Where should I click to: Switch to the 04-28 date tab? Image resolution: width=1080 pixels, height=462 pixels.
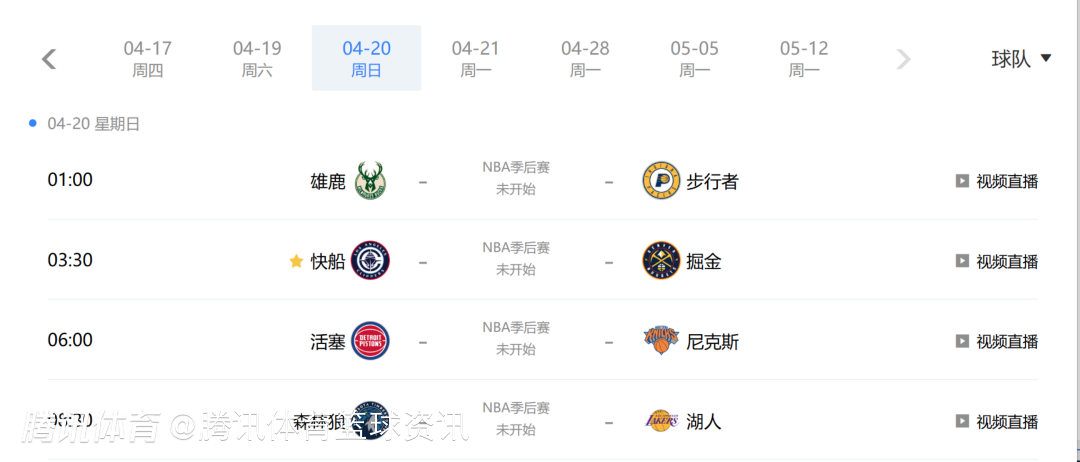585,59
